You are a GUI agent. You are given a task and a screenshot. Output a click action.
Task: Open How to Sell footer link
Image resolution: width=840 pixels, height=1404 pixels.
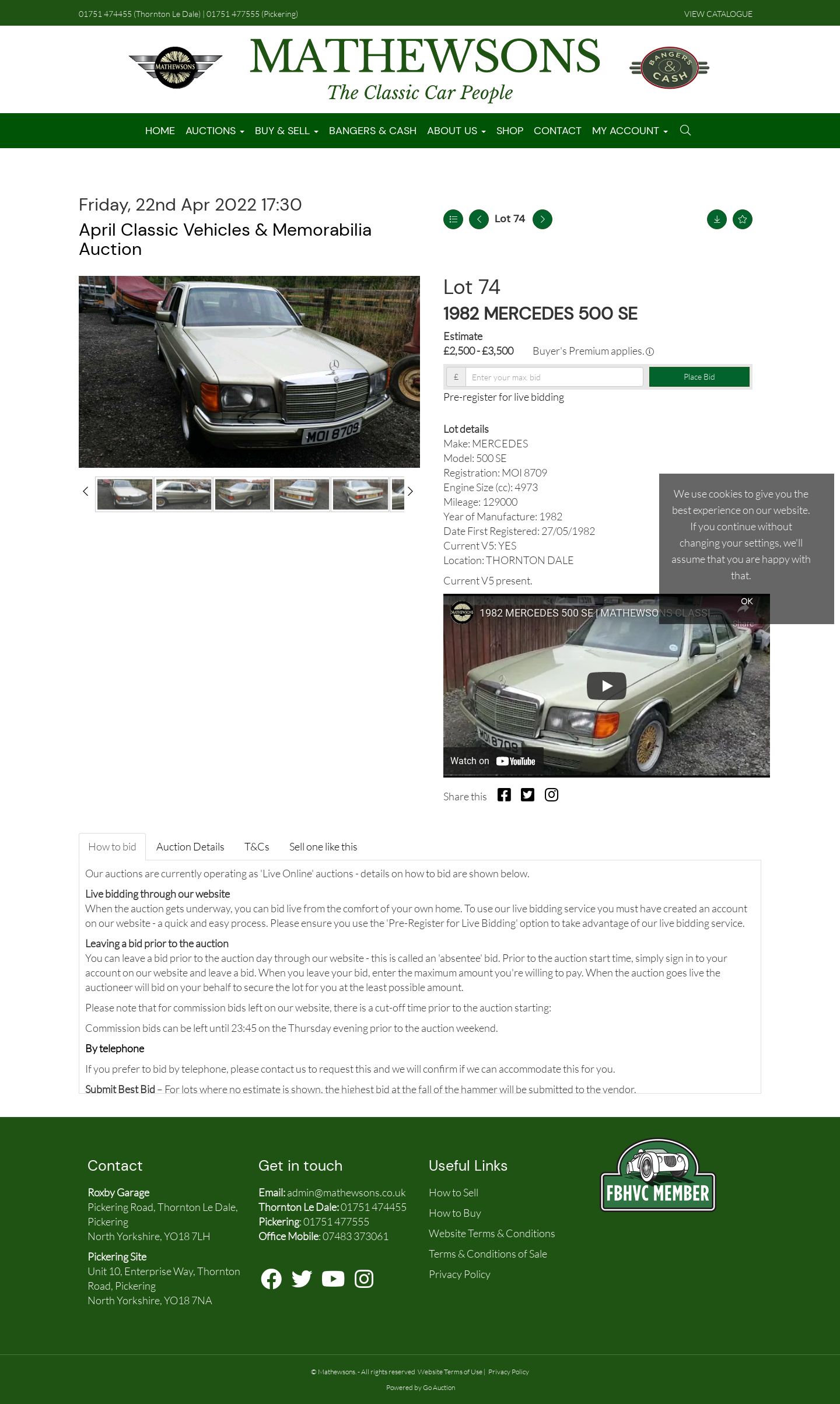tap(453, 1192)
